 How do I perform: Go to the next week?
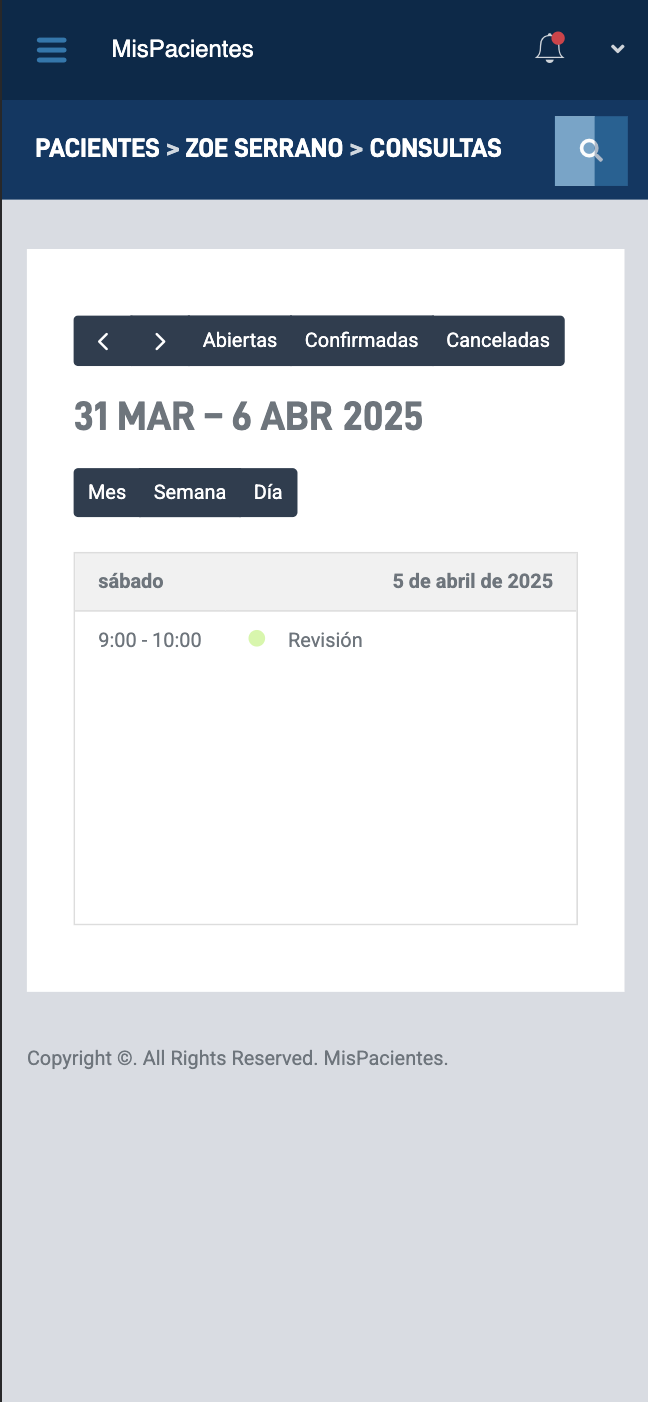160,341
